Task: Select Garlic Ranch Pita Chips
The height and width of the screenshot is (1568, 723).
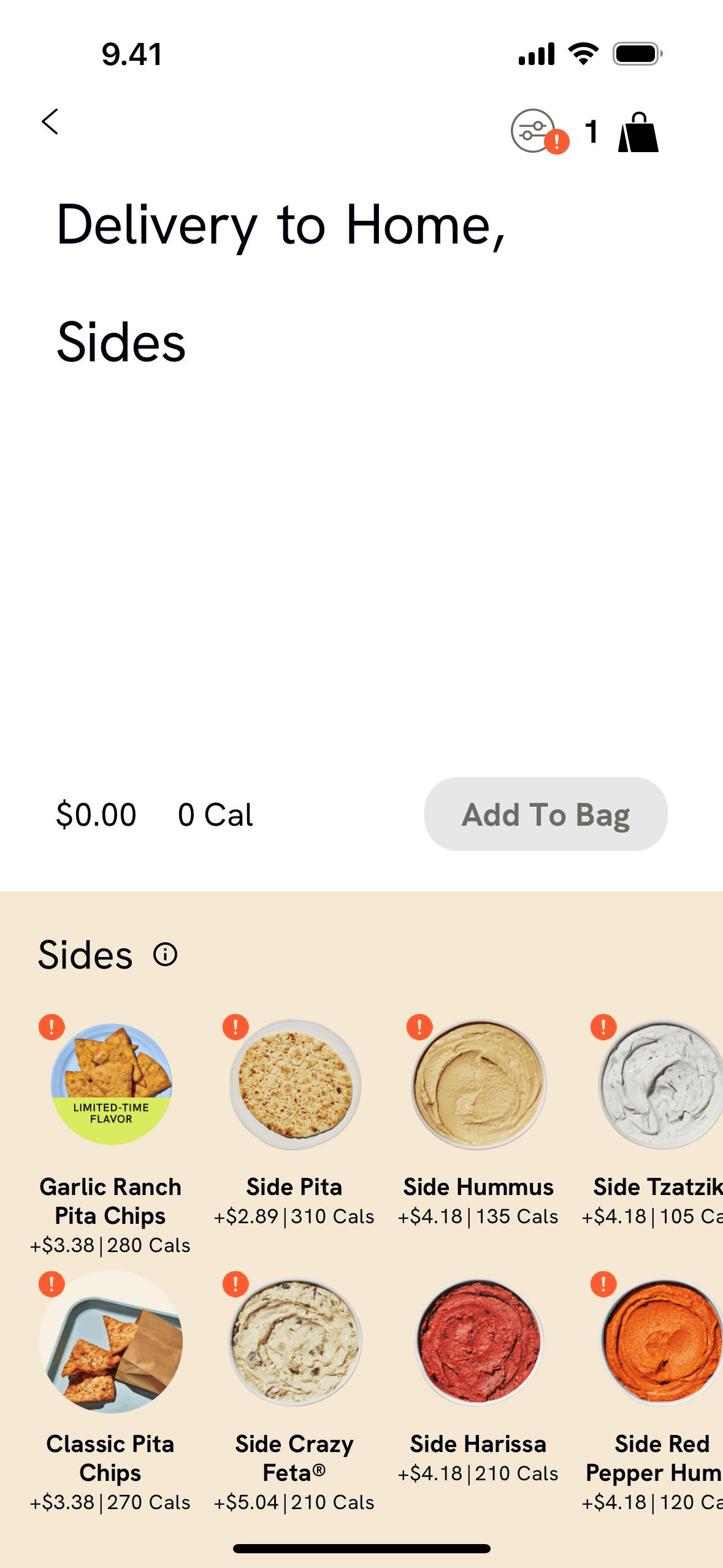Action: point(111,1084)
